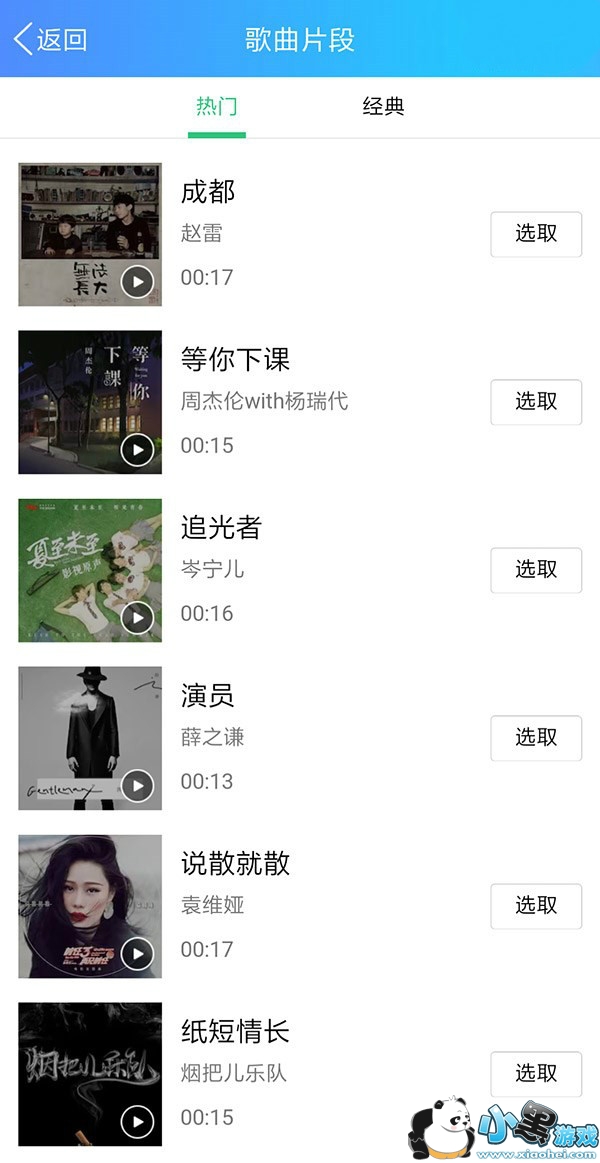Switch to the 经典 tab
Screen dimensions: 600x1163
pyautogui.click(x=383, y=107)
